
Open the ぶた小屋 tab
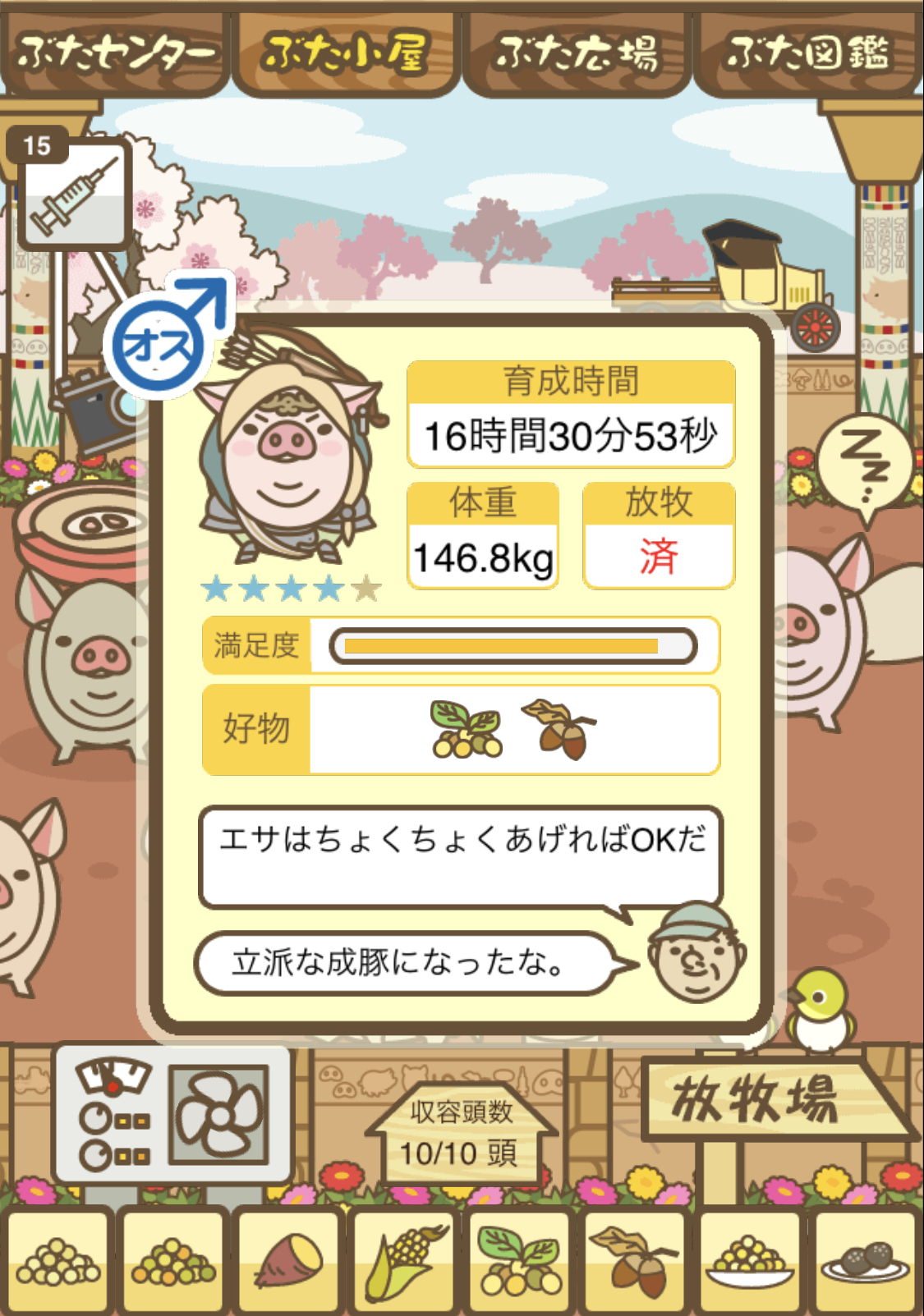(346, 53)
